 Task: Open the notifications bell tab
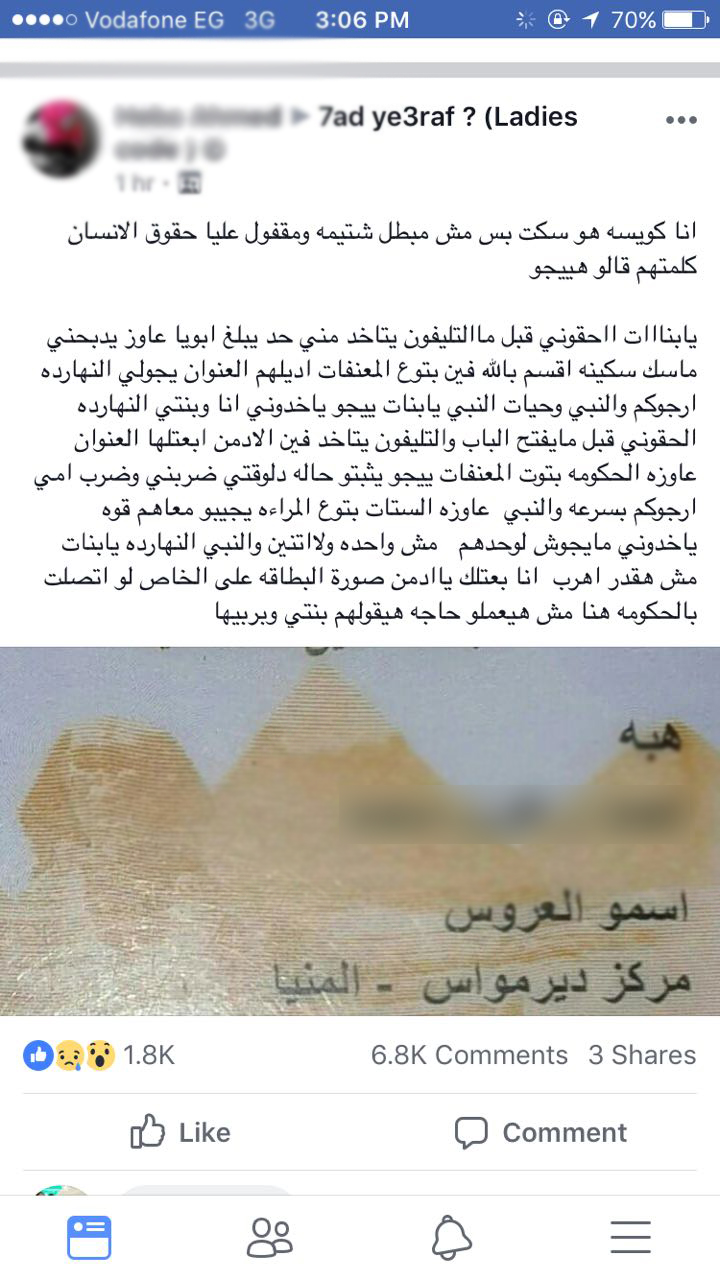tap(451, 1238)
